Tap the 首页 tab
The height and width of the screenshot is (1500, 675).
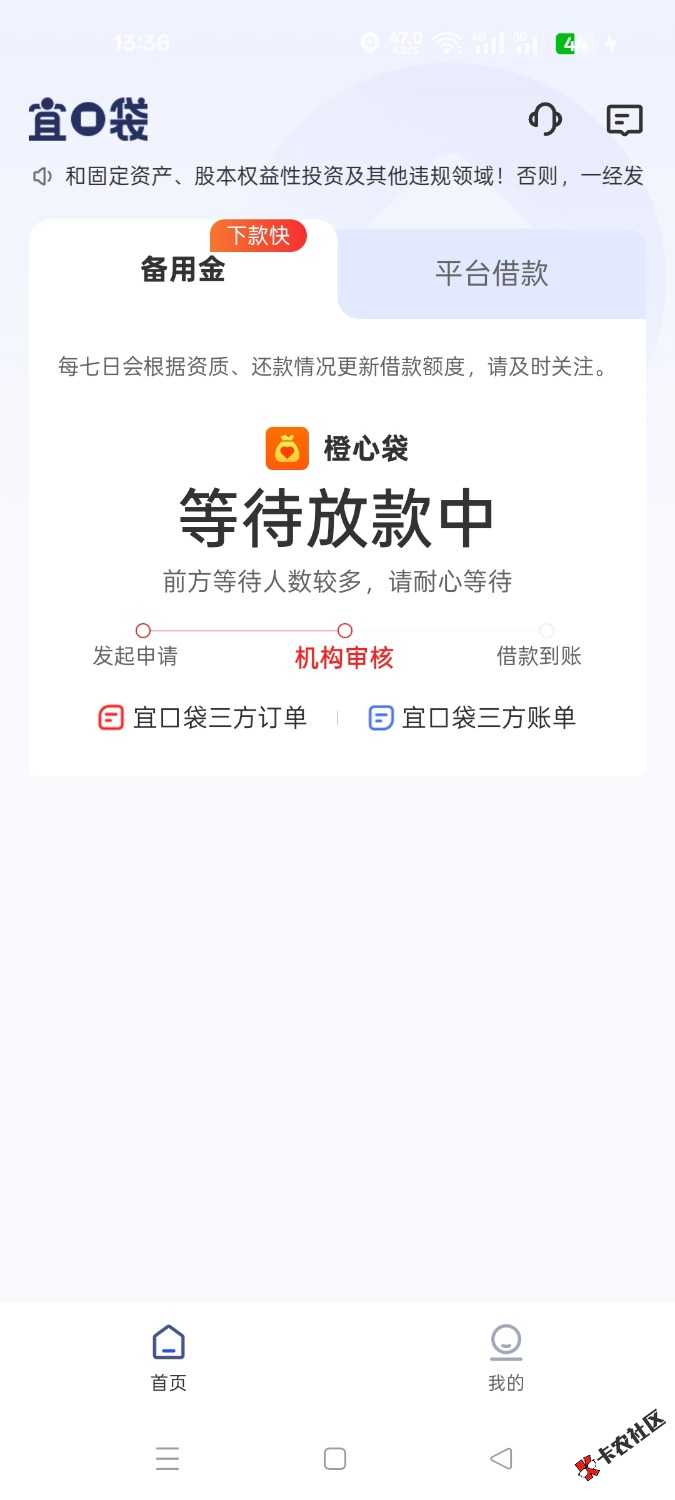coord(168,1357)
